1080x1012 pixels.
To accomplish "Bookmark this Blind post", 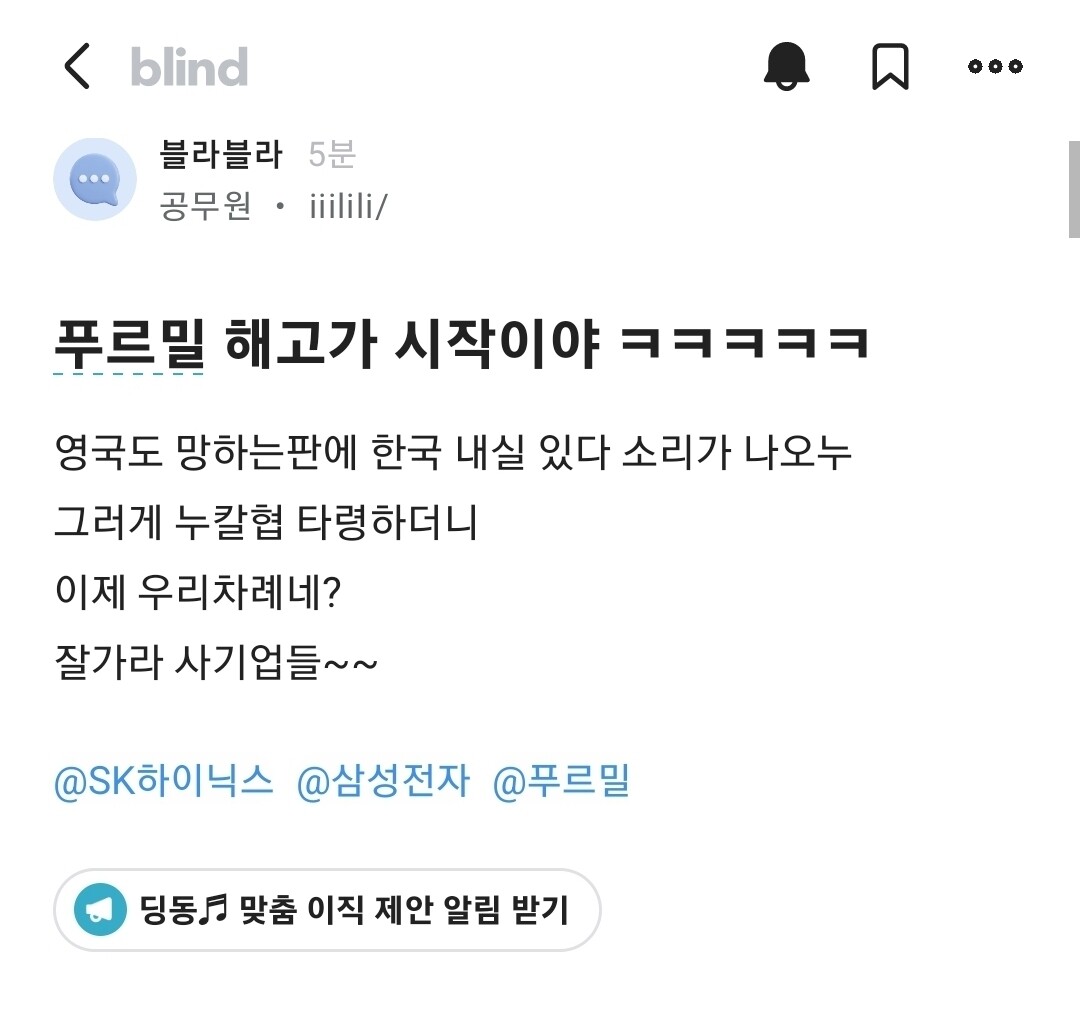I will coord(889,67).
